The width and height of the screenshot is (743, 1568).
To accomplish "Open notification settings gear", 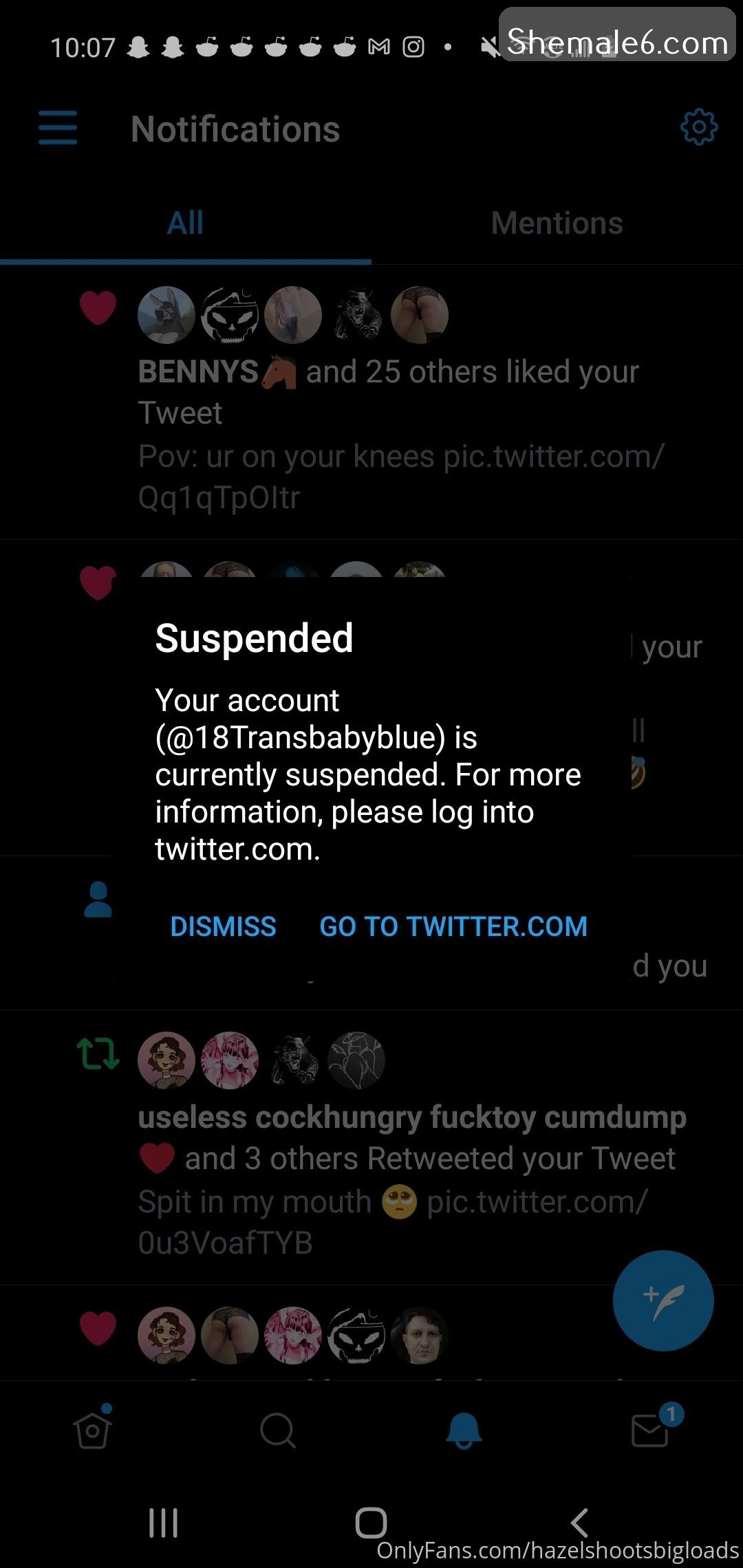I will coord(698,127).
